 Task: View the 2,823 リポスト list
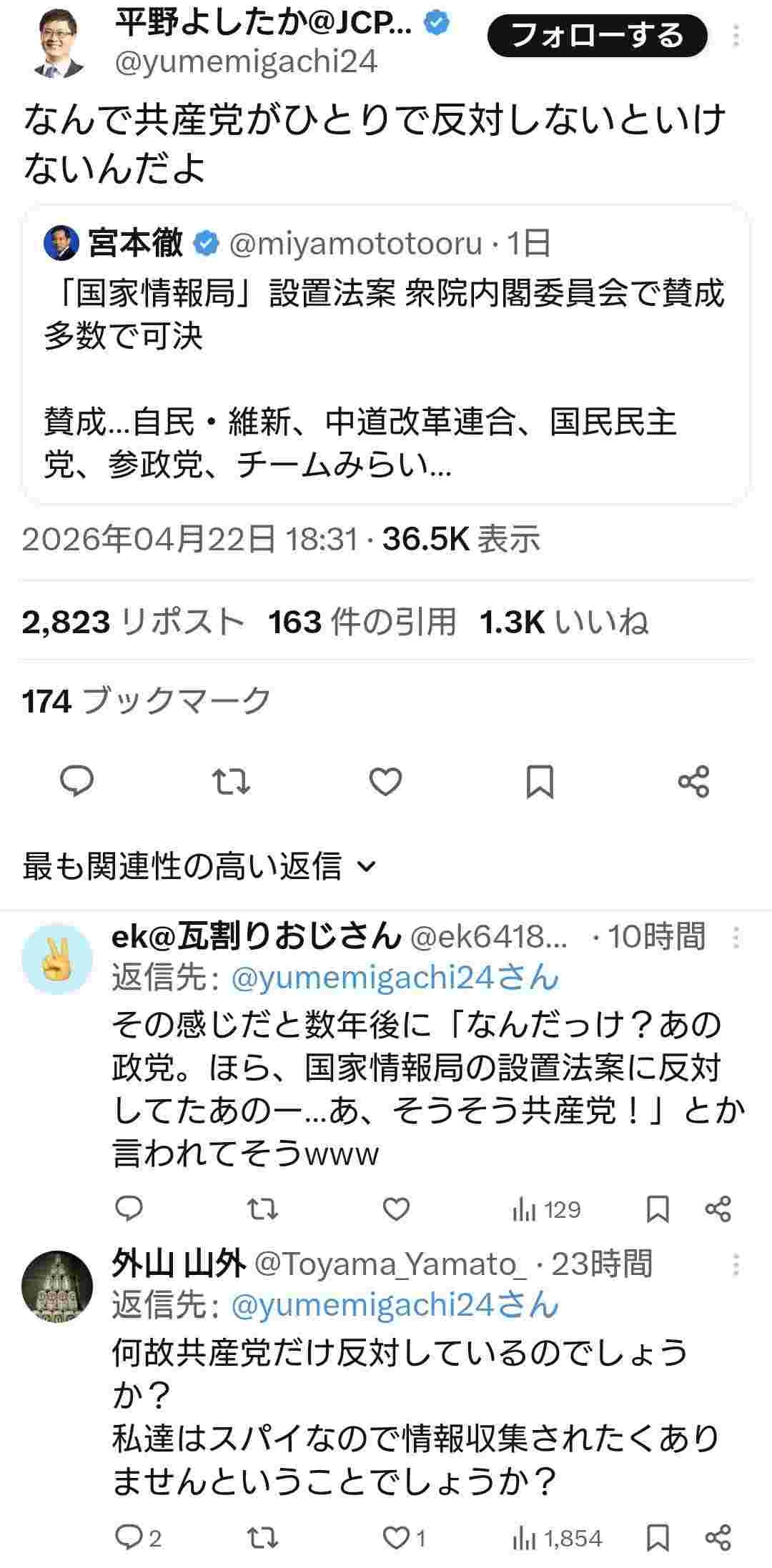click(133, 622)
